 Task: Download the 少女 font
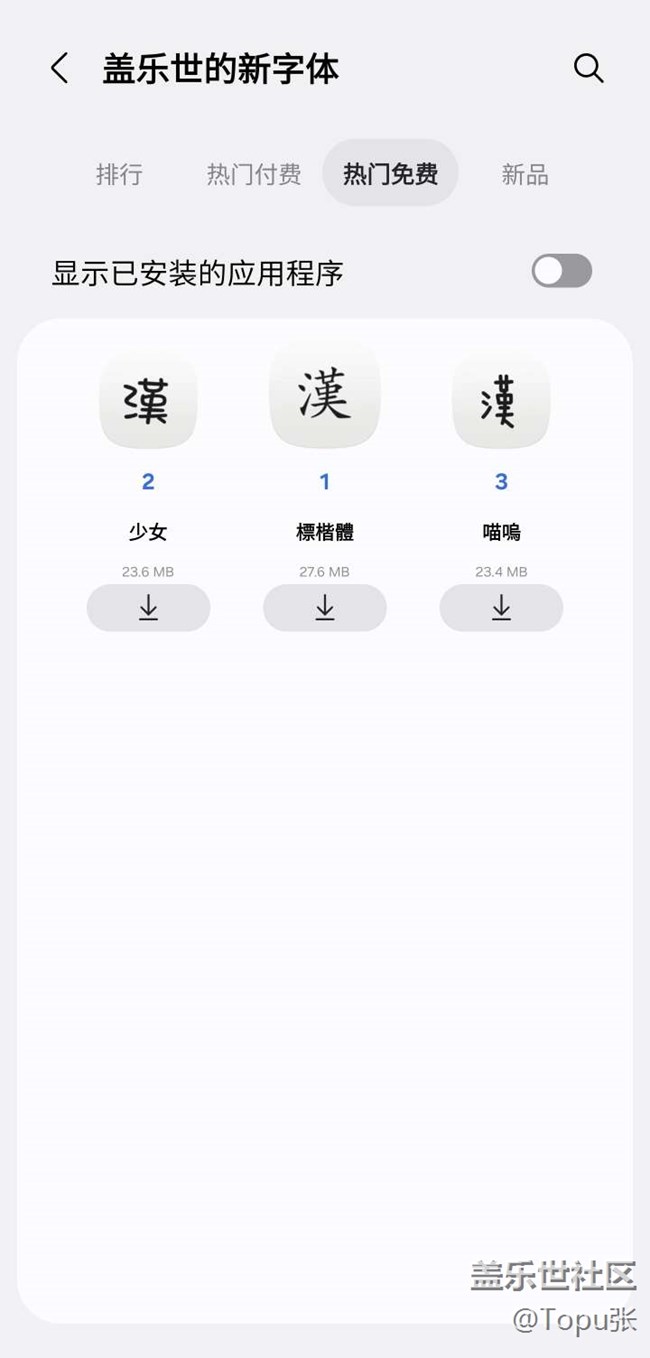(x=148, y=608)
